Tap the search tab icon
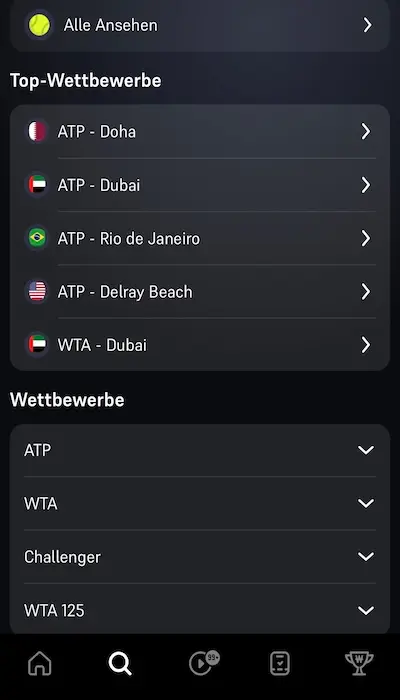The width and height of the screenshot is (400, 700). click(120, 663)
